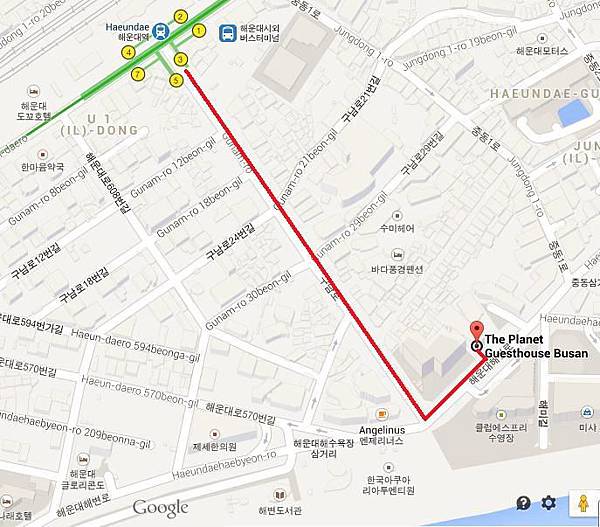600x527 pixels.
Task: Open the help question mark icon
Action: pyautogui.click(x=524, y=503)
